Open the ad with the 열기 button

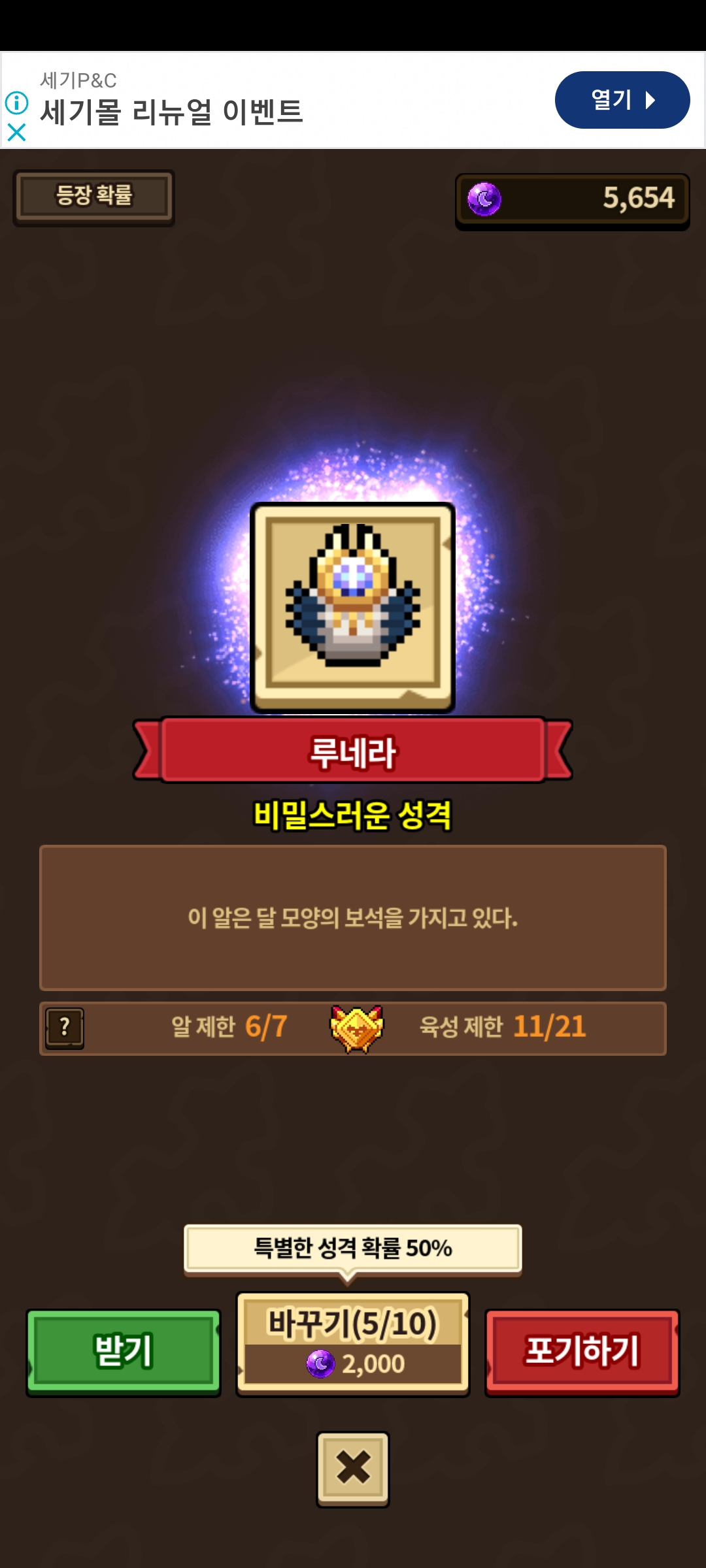click(622, 100)
